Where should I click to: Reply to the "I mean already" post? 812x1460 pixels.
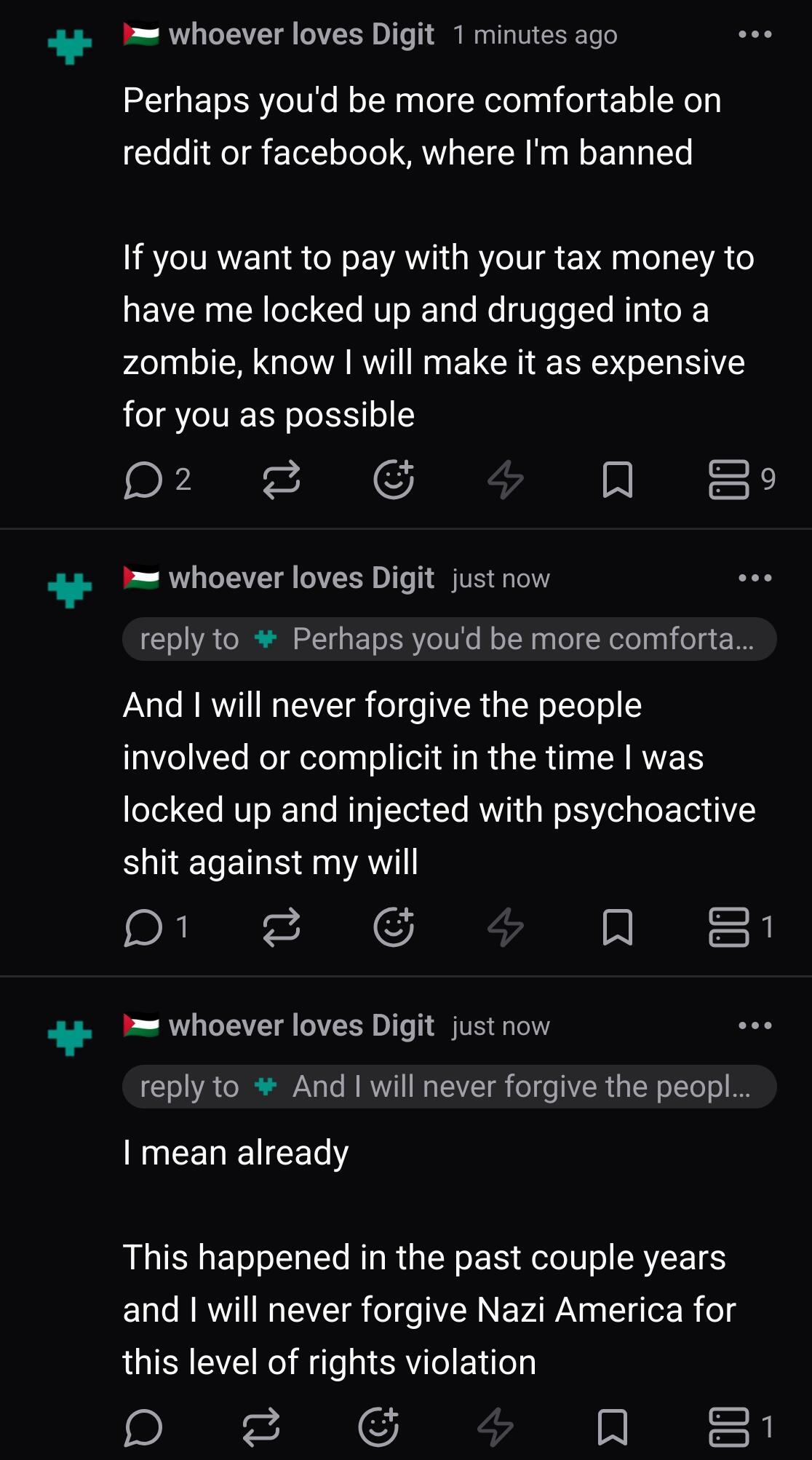[143, 1427]
